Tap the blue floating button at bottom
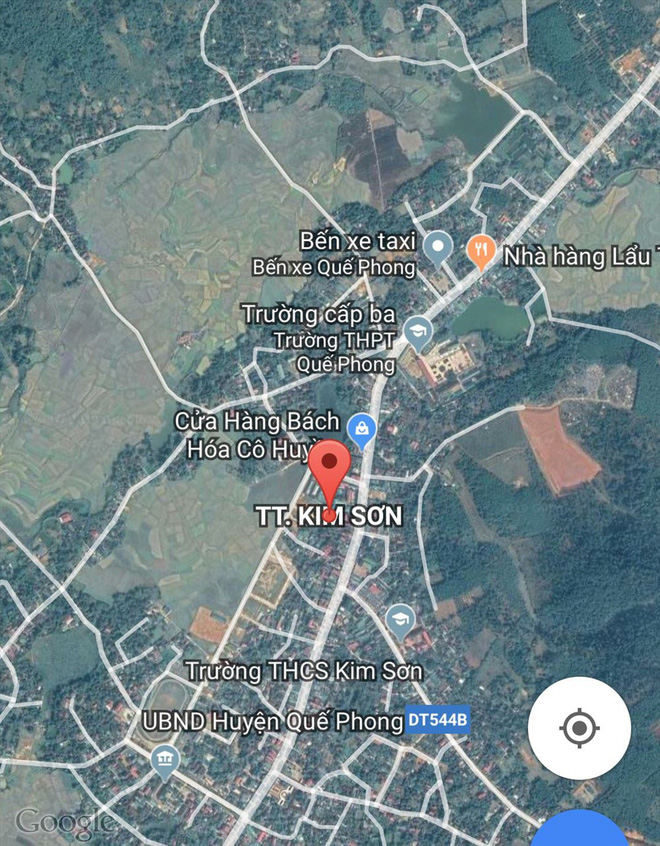The height and width of the screenshot is (846, 660). pos(580,832)
